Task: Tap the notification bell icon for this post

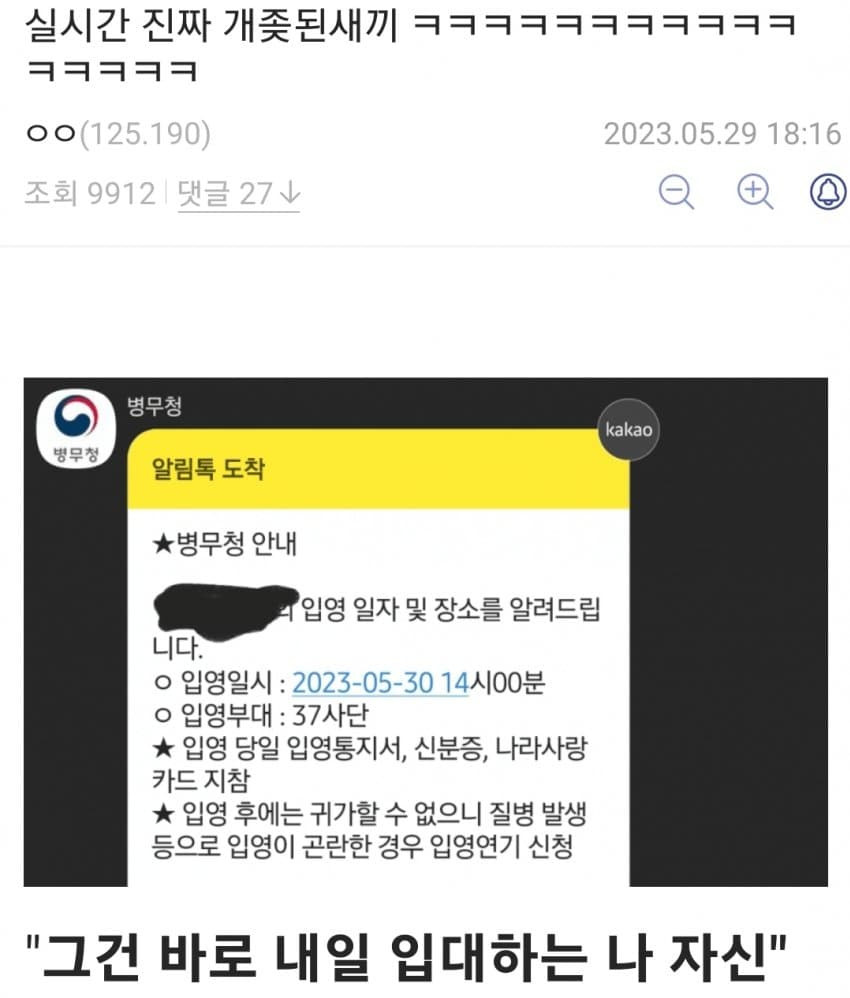Action: point(828,191)
